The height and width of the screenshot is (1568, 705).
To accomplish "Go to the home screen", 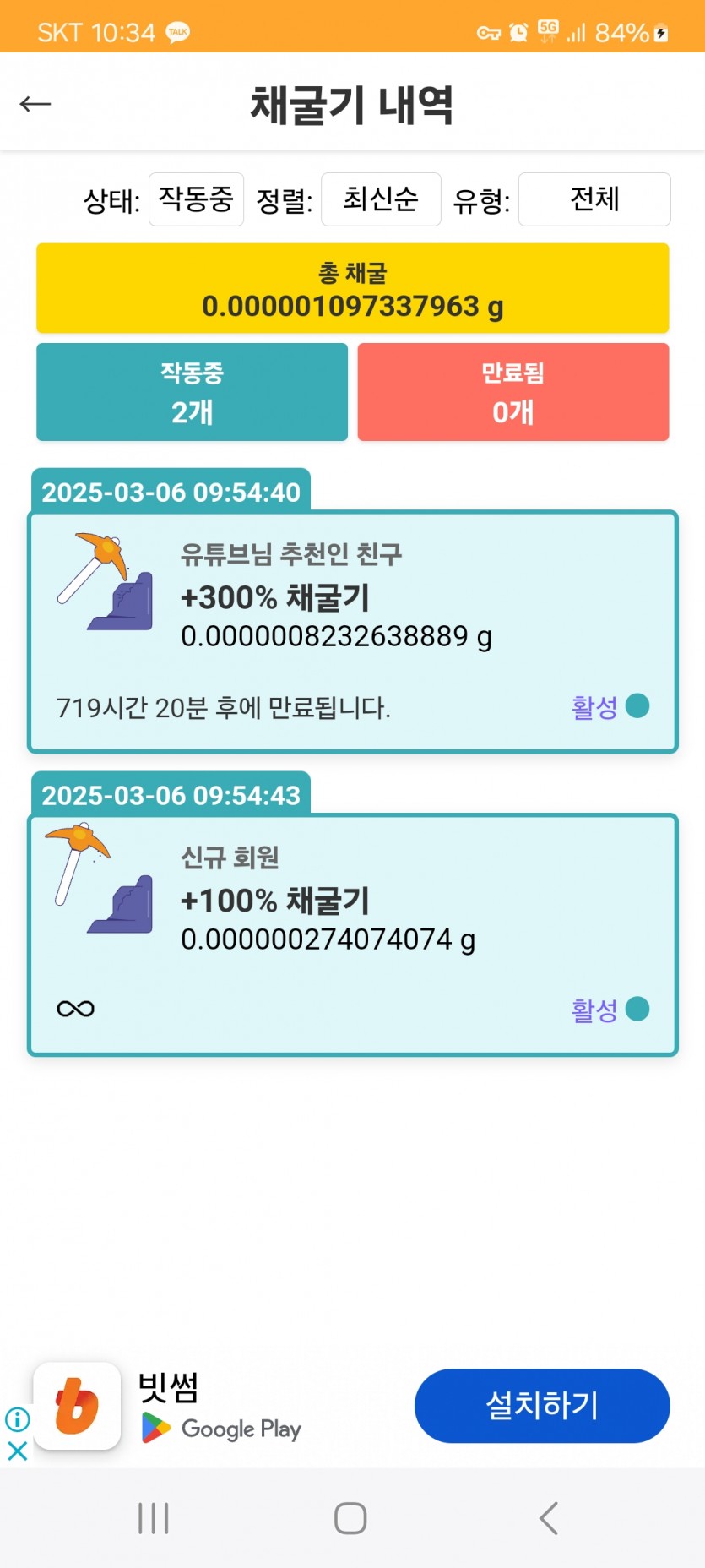I will (350, 1518).
